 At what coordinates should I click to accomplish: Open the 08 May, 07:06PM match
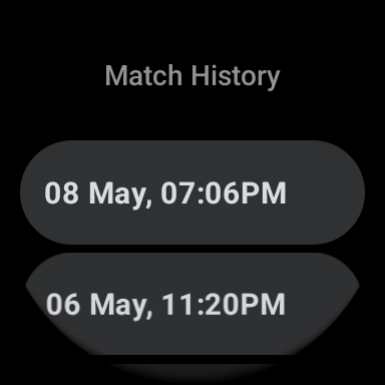click(x=192, y=193)
